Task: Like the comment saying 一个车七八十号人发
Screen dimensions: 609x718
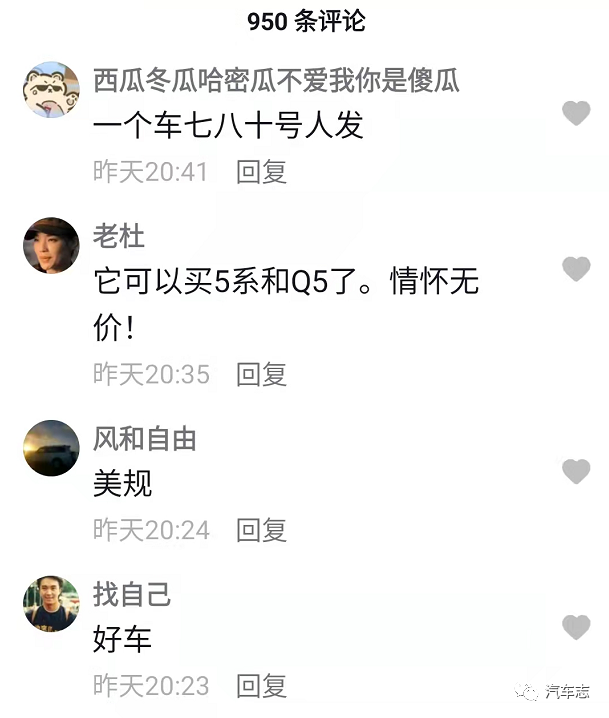Action: [x=576, y=113]
